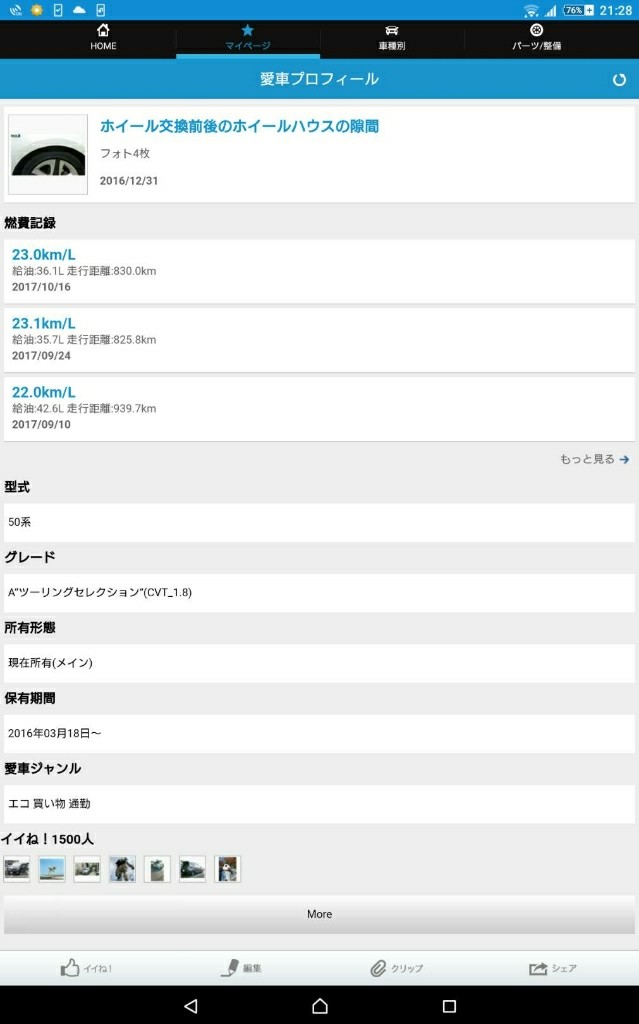Open the ホイール交換前後 photo post

[x=320, y=155]
